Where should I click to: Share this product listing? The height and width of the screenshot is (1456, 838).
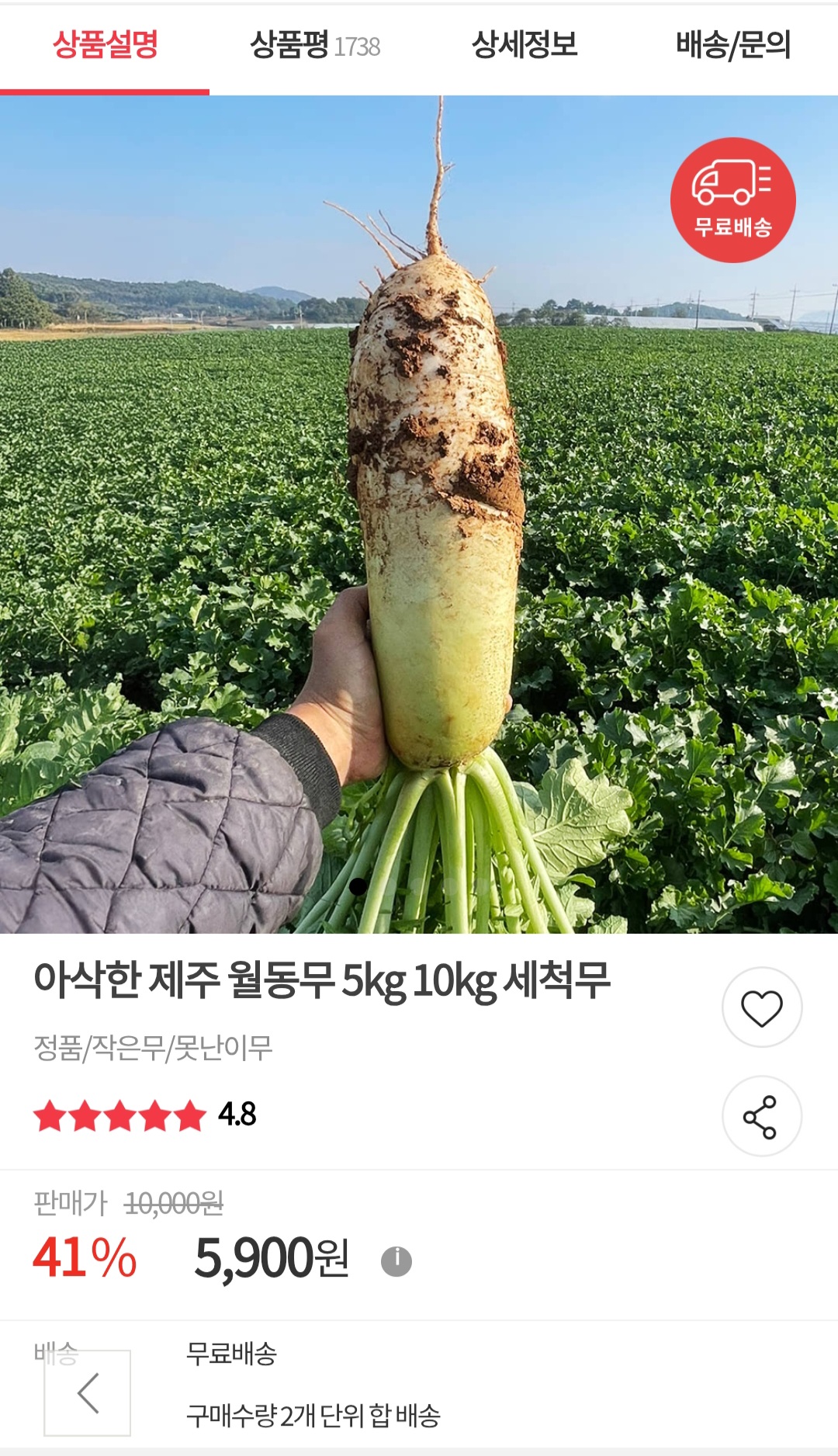click(x=761, y=1116)
